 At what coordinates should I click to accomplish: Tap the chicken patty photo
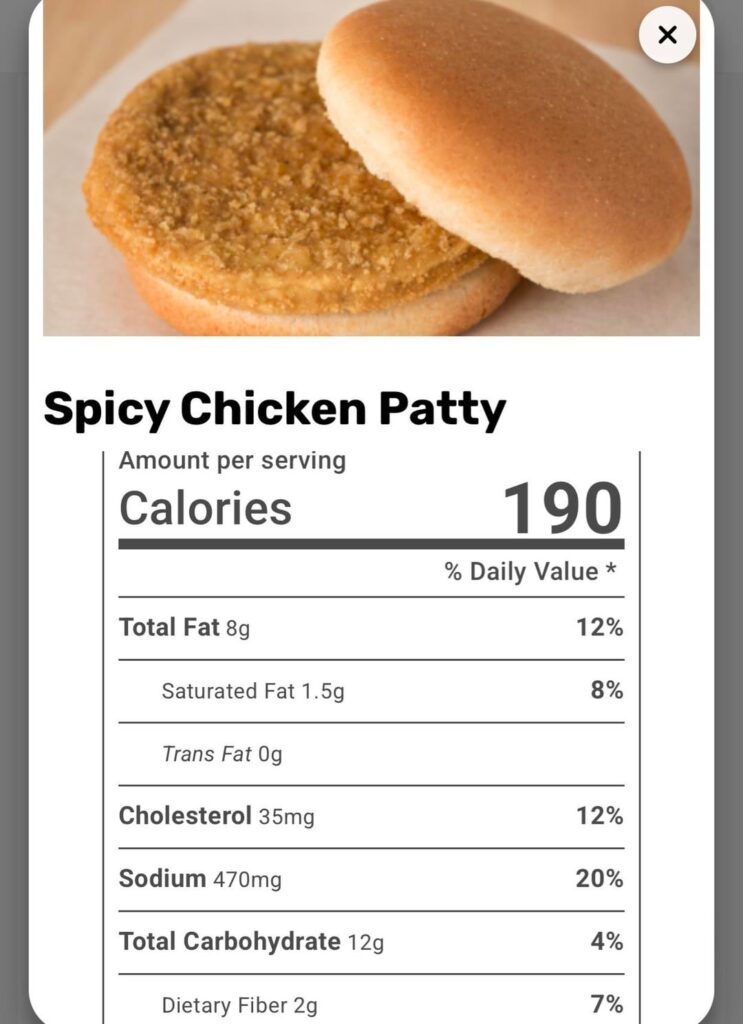pos(370,170)
